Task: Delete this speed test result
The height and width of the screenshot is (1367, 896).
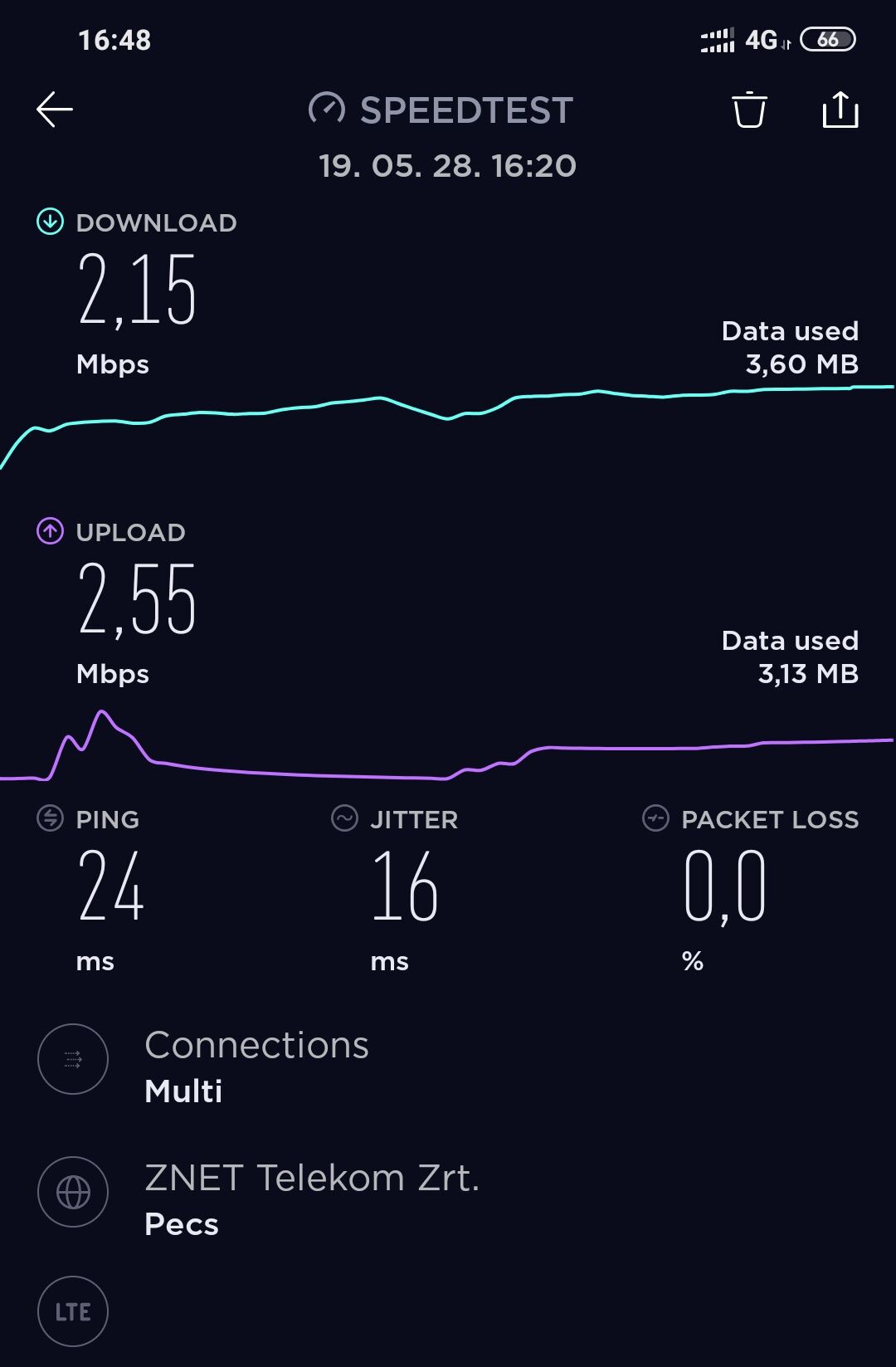Action: [749, 110]
